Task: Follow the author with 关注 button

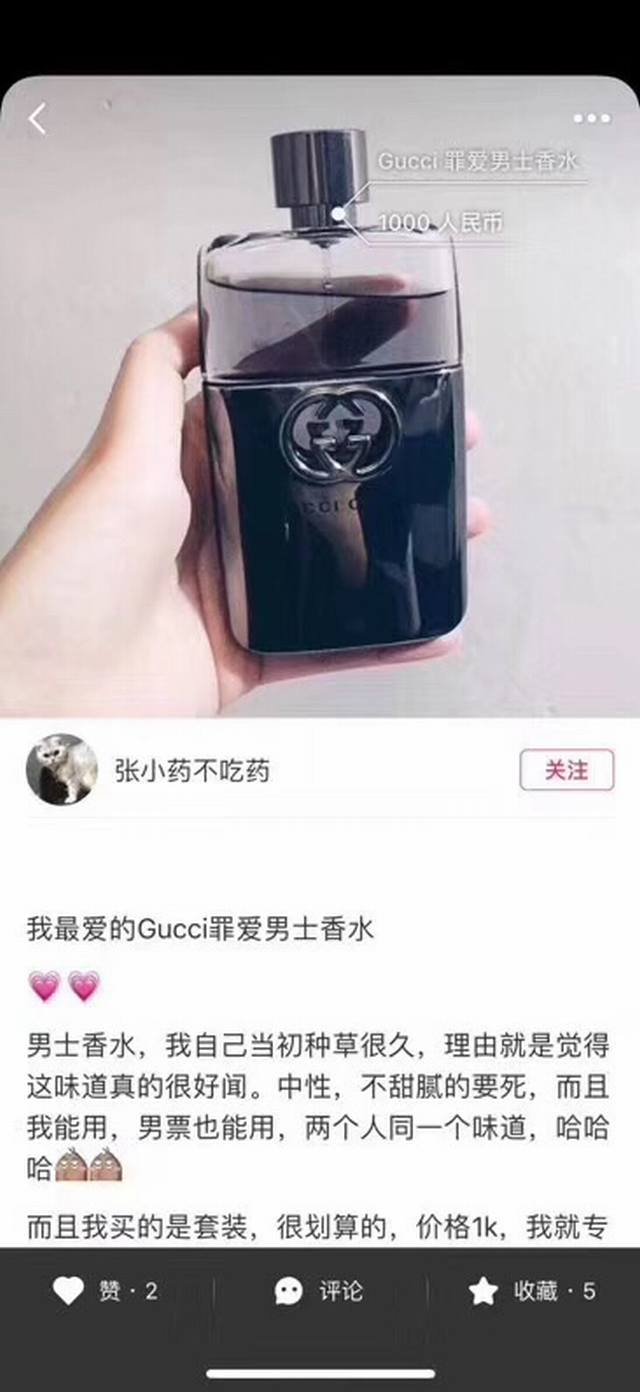Action: point(566,770)
